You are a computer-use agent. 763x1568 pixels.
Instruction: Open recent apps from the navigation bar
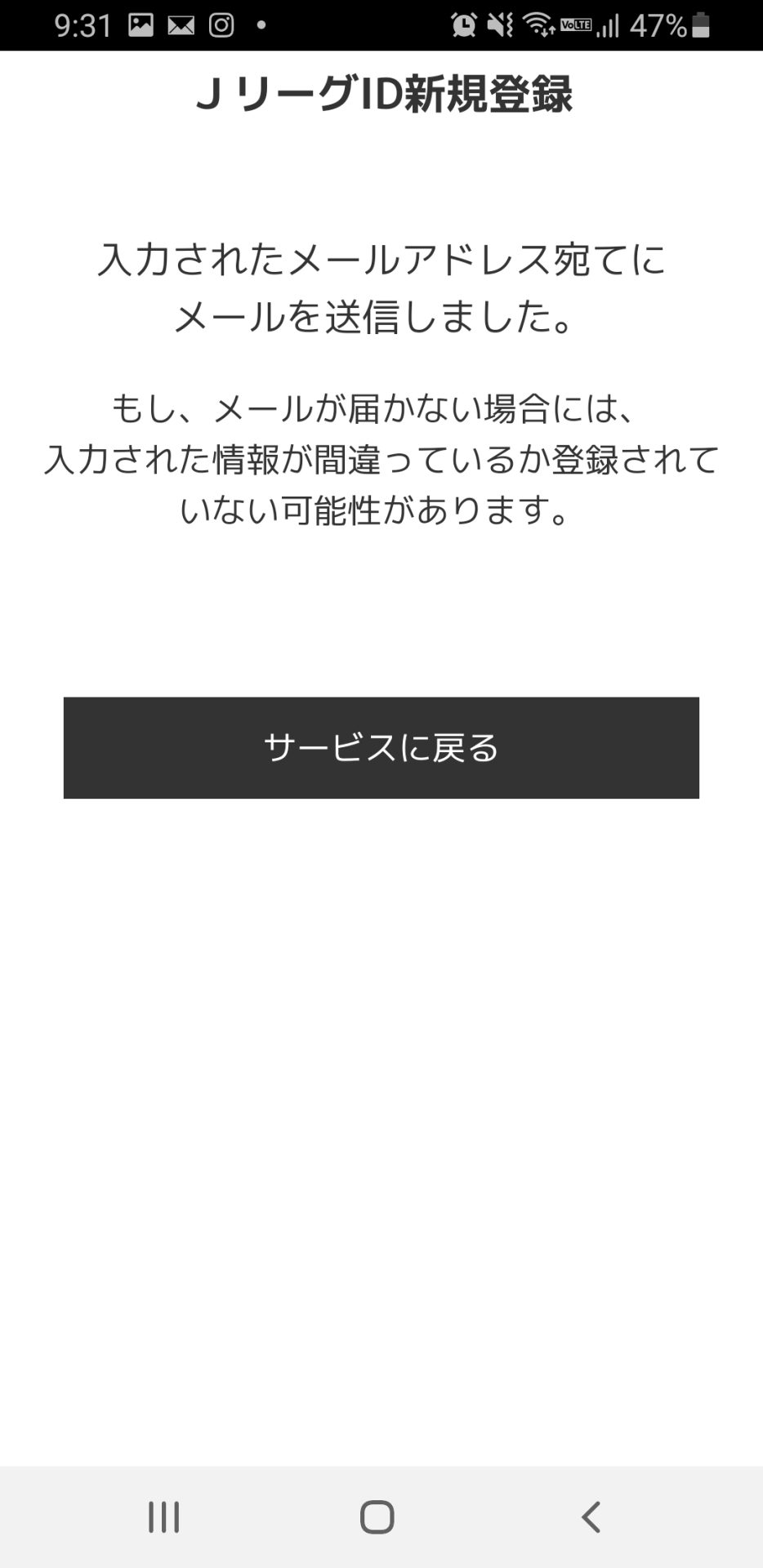pos(164,1517)
